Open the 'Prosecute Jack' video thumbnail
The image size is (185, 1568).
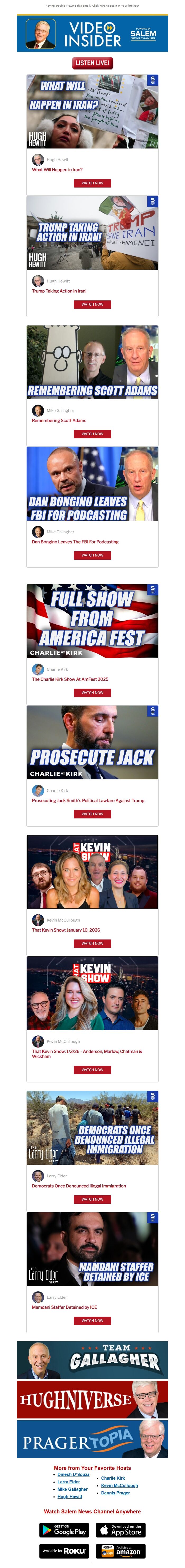coord(92,743)
